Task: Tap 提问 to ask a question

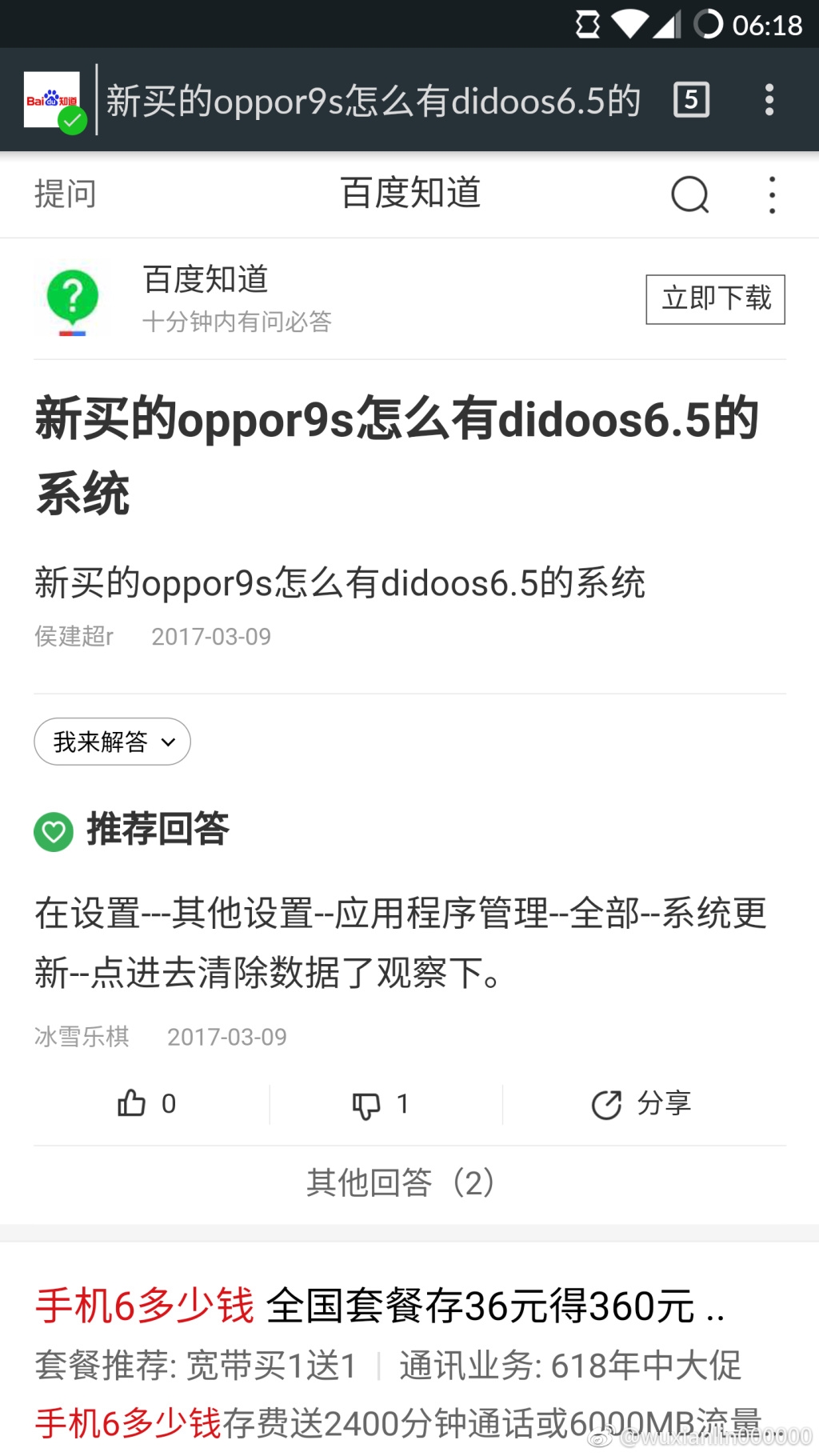Action: pos(65,194)
